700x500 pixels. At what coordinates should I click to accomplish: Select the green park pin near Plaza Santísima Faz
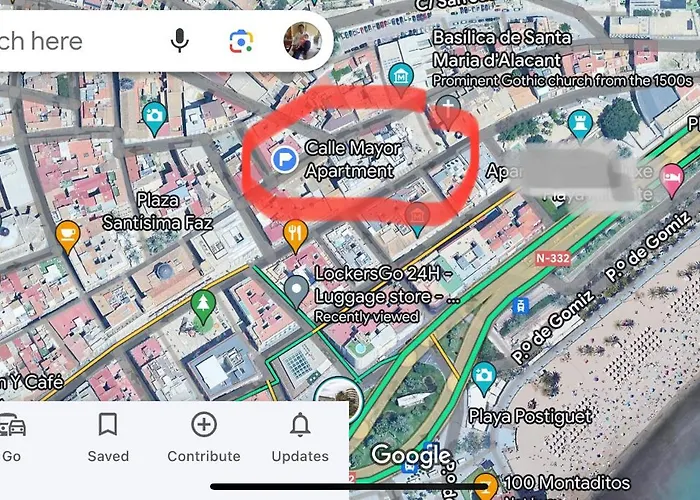tap(203, 302)
